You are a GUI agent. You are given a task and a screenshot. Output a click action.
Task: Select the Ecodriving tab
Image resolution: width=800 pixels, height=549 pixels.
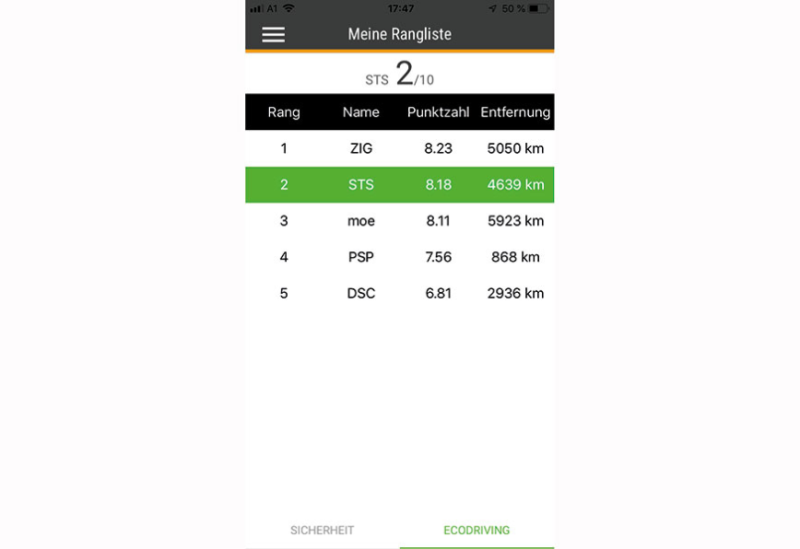click(x=477, y=530)
